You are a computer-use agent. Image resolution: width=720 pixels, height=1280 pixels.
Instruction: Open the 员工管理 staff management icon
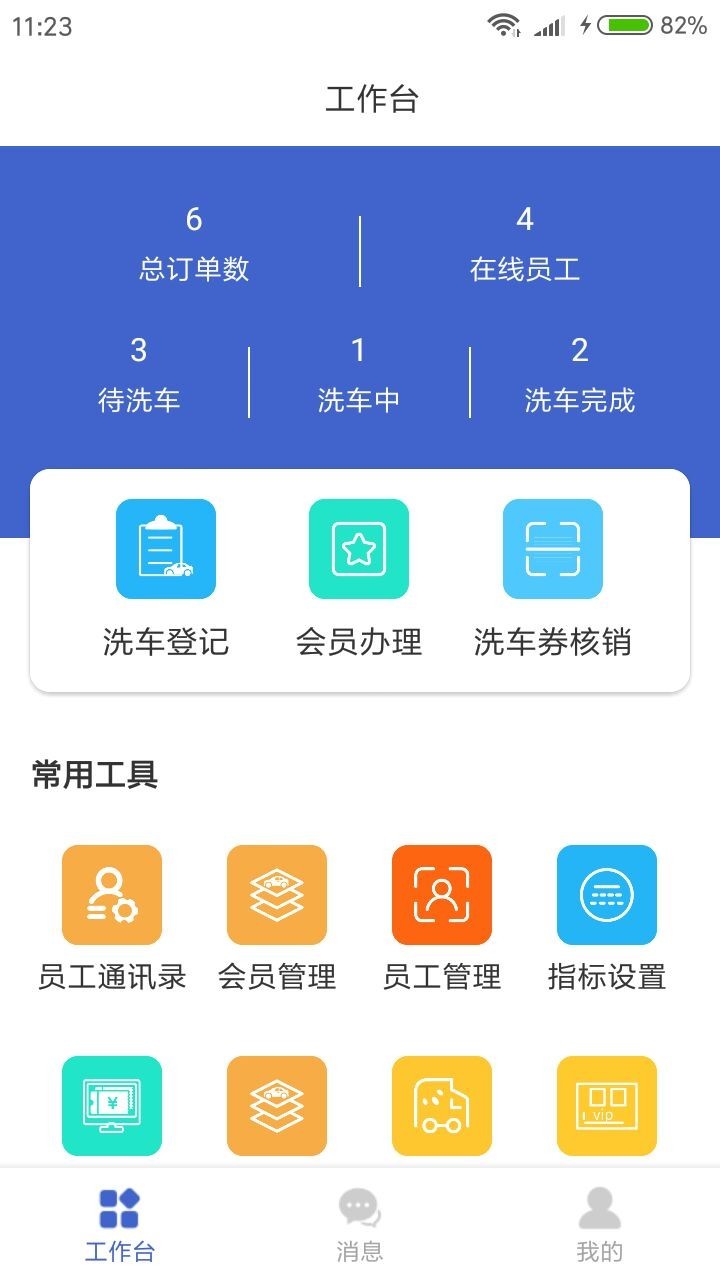point(442,893)
